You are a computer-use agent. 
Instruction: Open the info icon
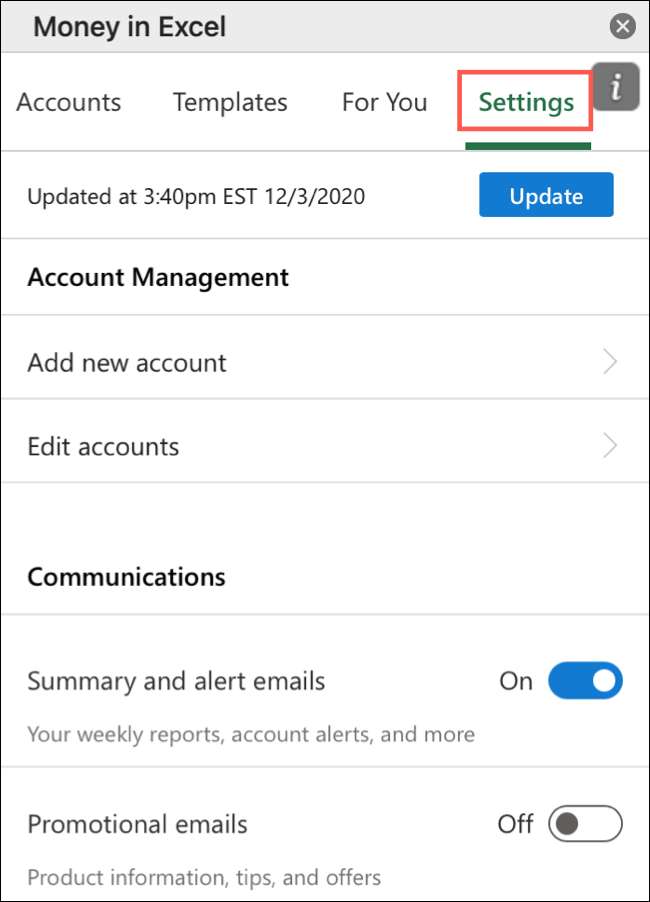point(615,87)
